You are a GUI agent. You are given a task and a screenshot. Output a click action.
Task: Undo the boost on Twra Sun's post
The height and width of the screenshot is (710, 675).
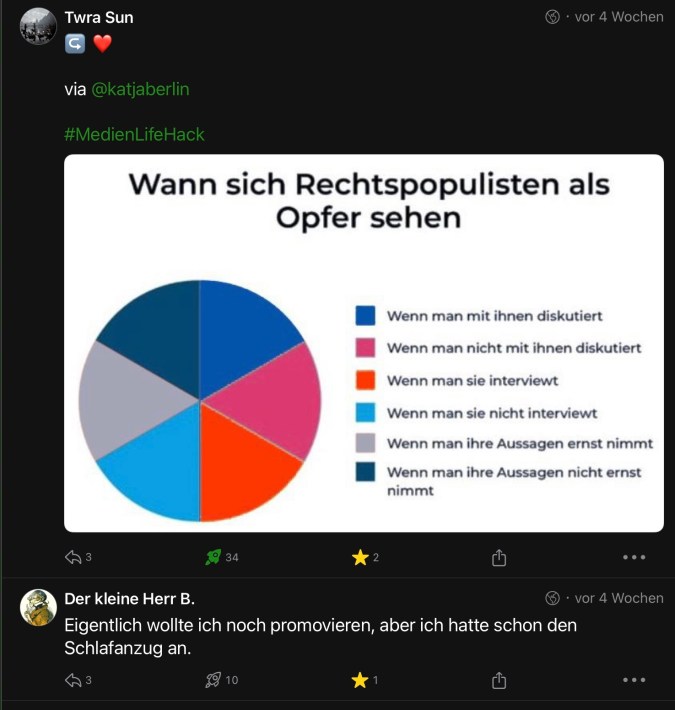pos(213,557)
